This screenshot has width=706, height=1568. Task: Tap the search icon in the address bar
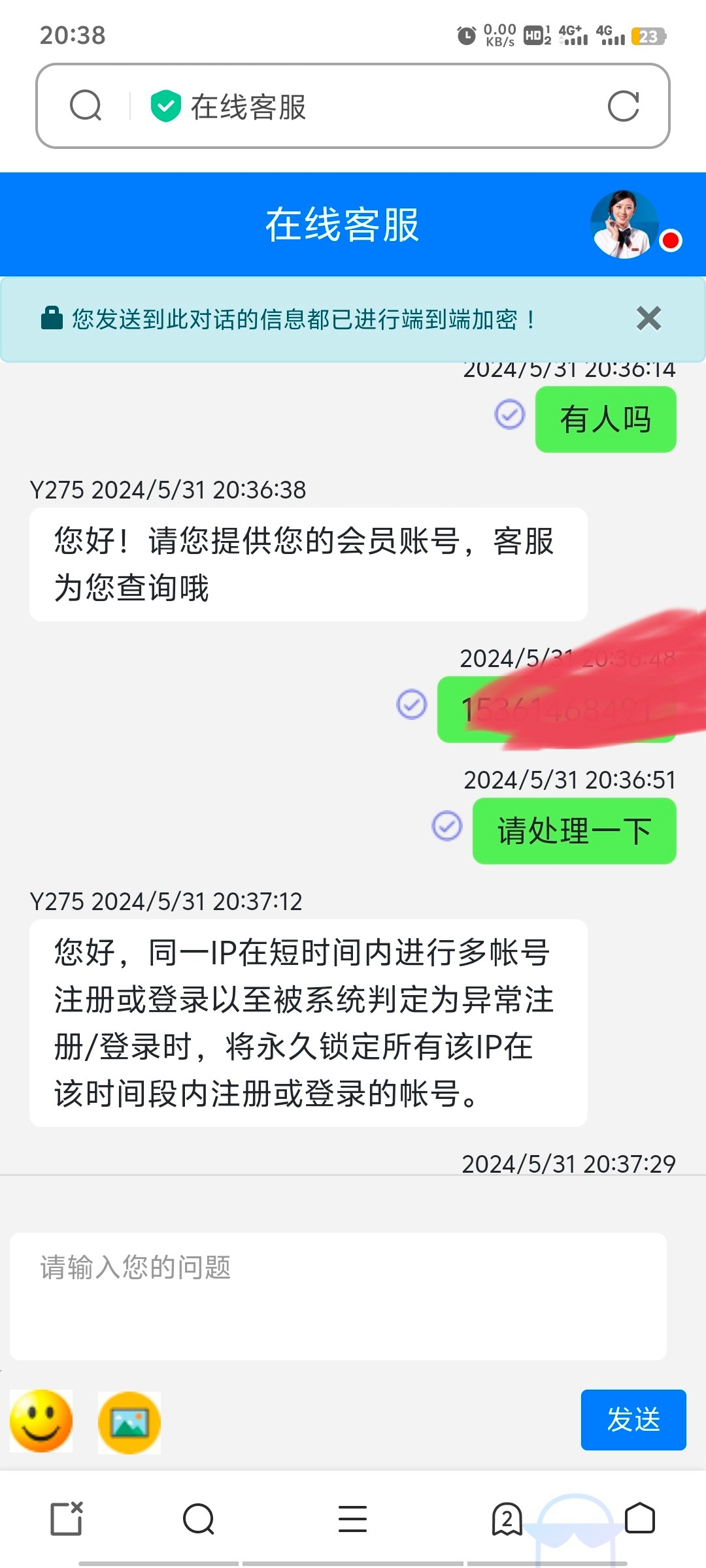[86, 106]
